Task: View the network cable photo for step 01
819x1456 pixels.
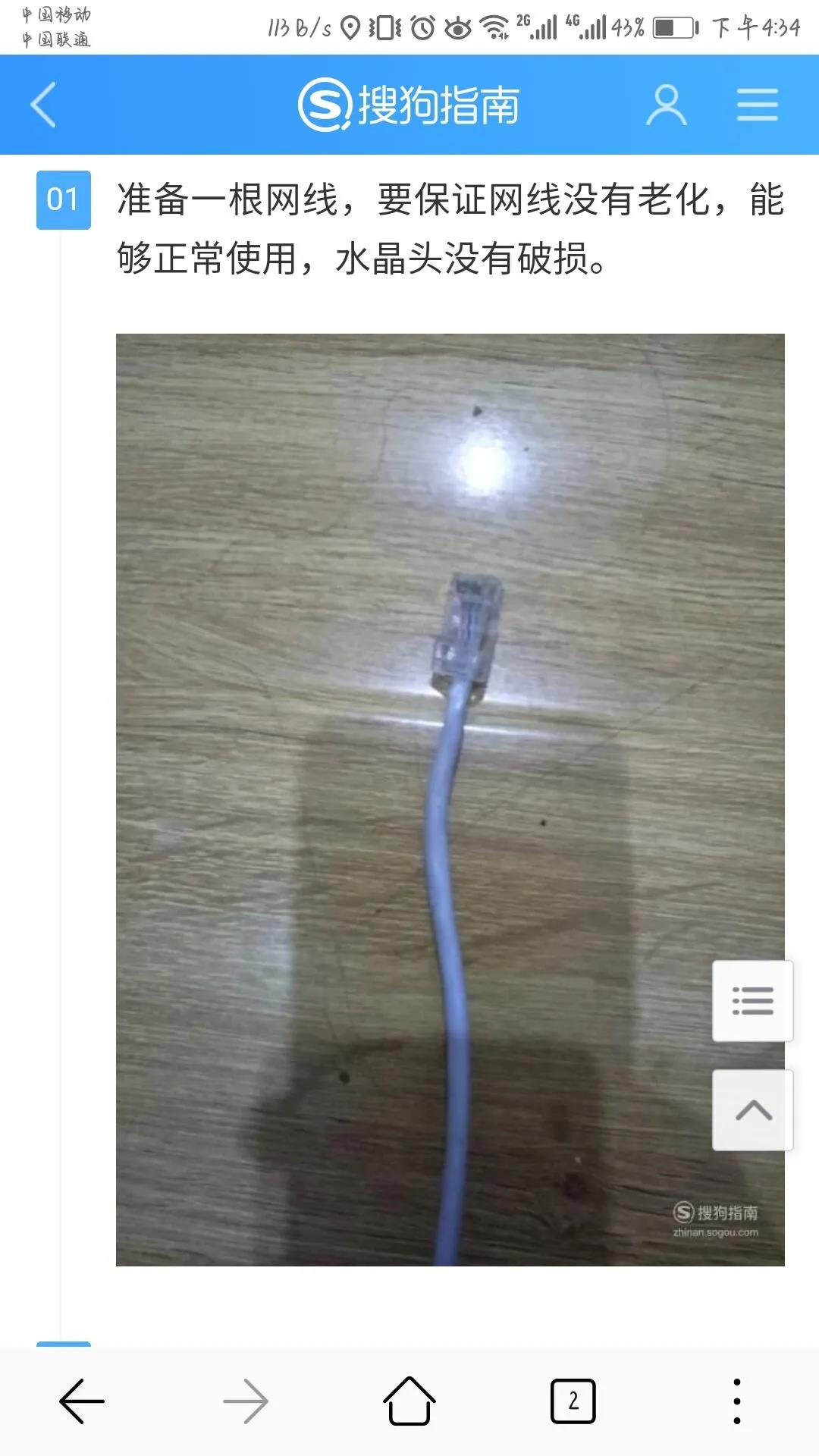Action: point(450,799)
